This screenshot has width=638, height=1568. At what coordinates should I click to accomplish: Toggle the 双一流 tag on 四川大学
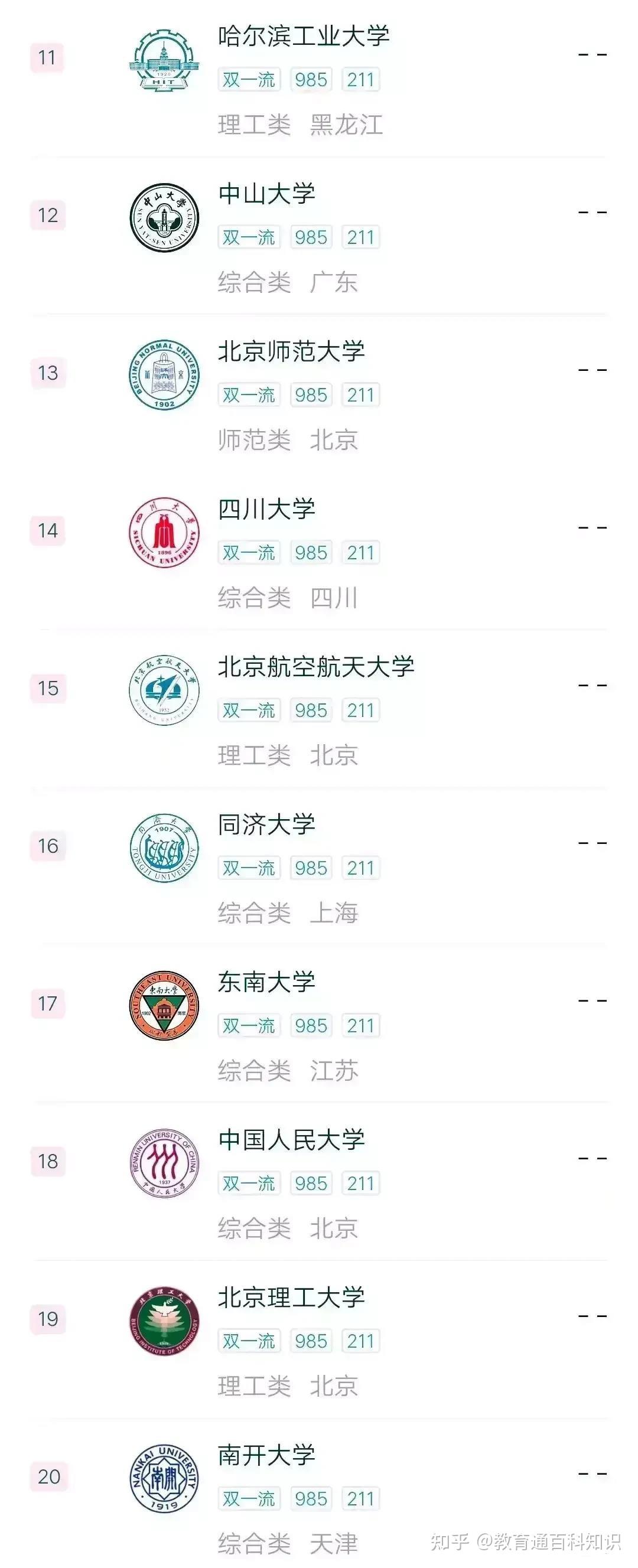(x=248, y=553)
